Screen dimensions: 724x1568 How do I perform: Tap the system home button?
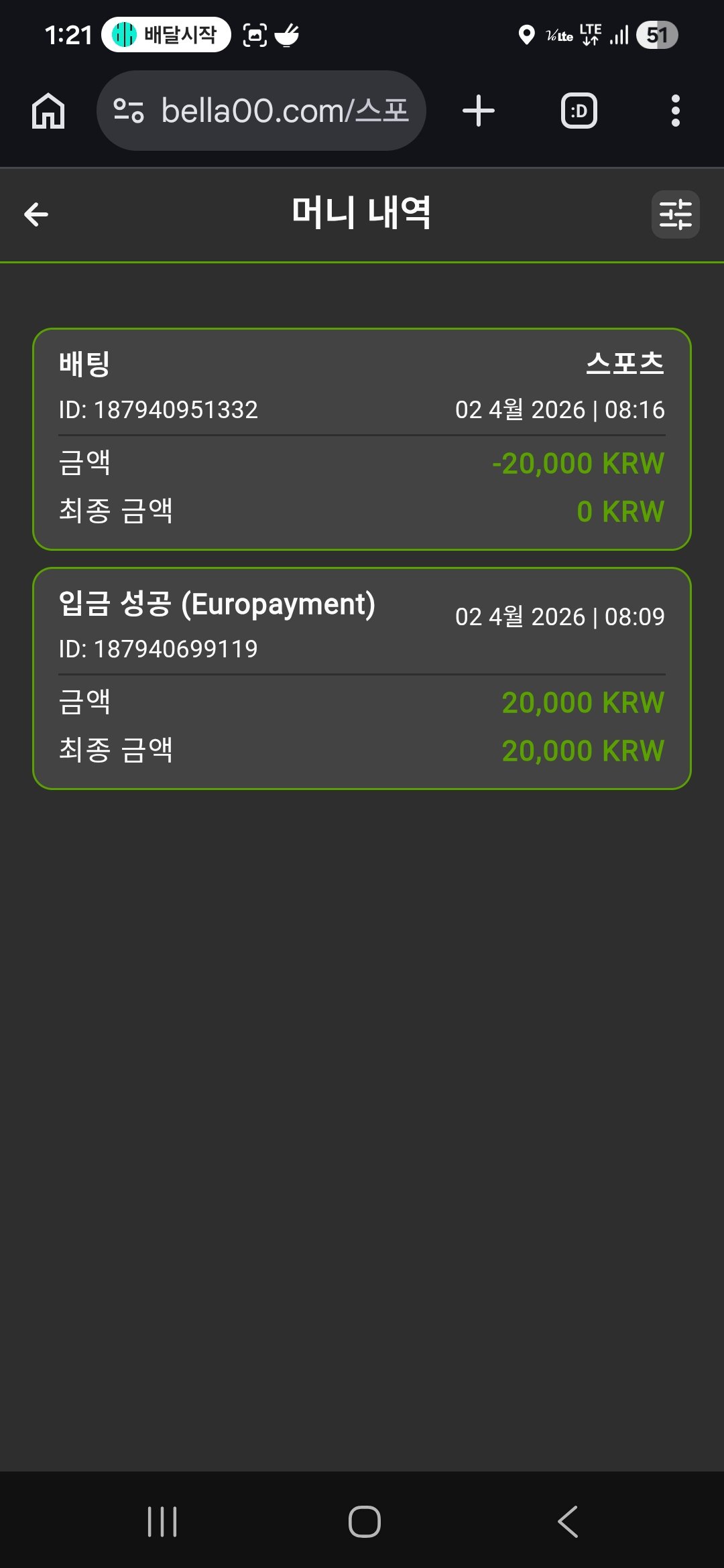(x=365, y=1522)
